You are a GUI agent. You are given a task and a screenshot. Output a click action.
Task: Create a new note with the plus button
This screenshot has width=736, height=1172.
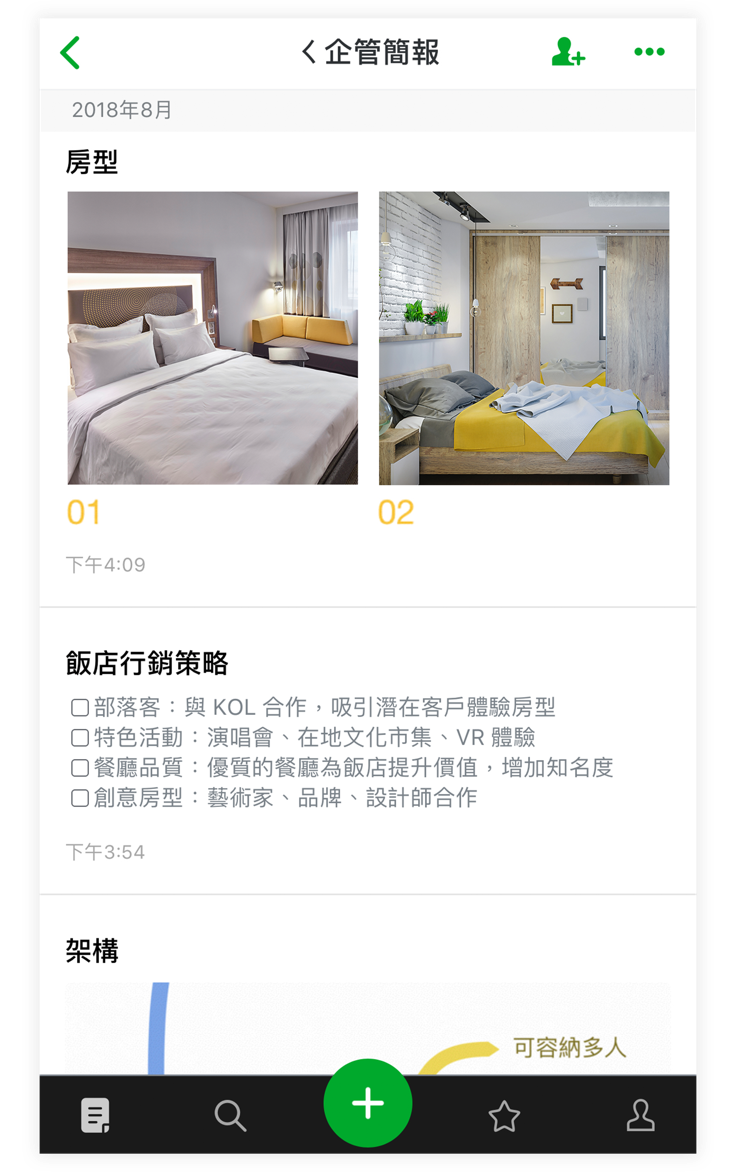(x=367, y=1103)
